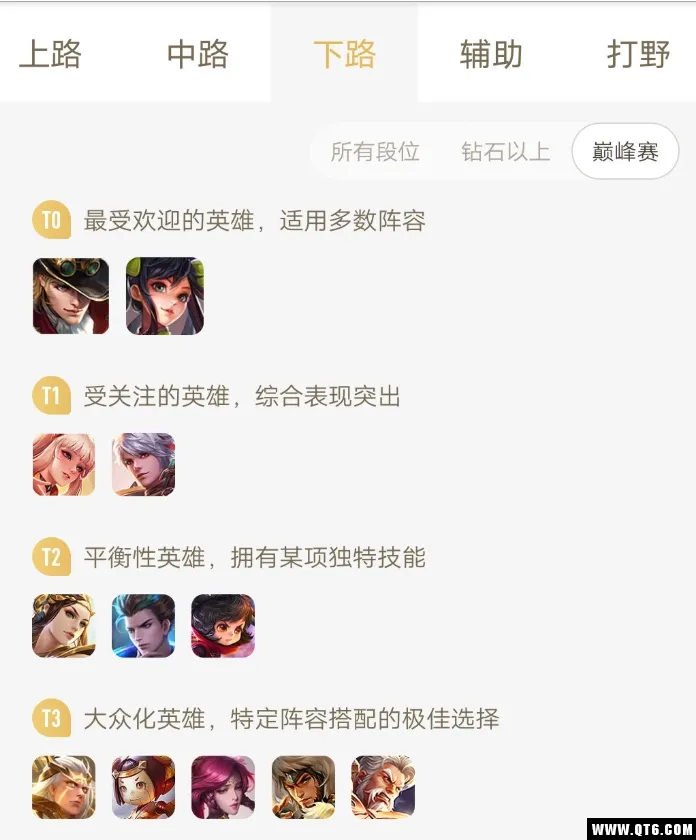Open the silver-haired hero in T1
This screenshot has height=840, width=696.
(x=143, y=465)
